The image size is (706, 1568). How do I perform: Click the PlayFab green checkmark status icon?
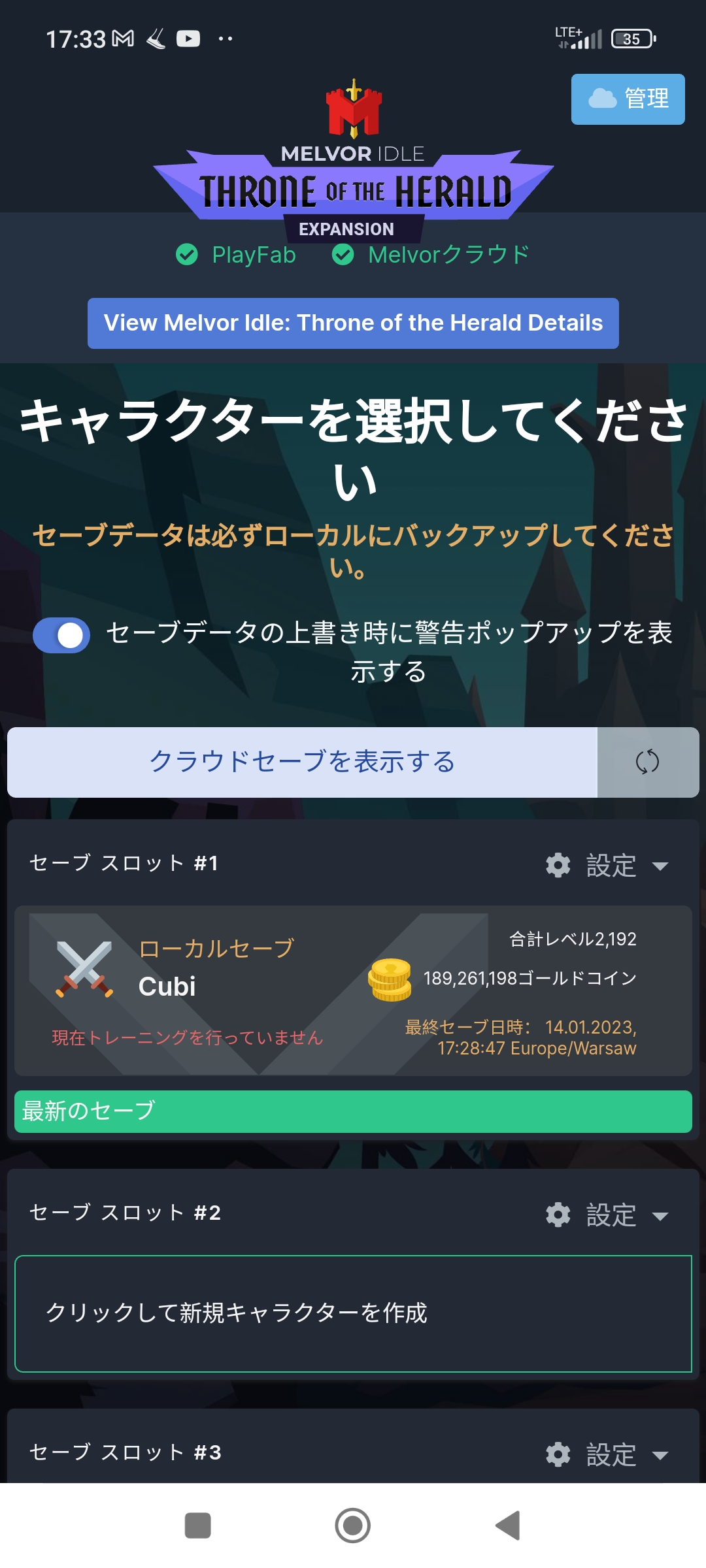point(188,255)
